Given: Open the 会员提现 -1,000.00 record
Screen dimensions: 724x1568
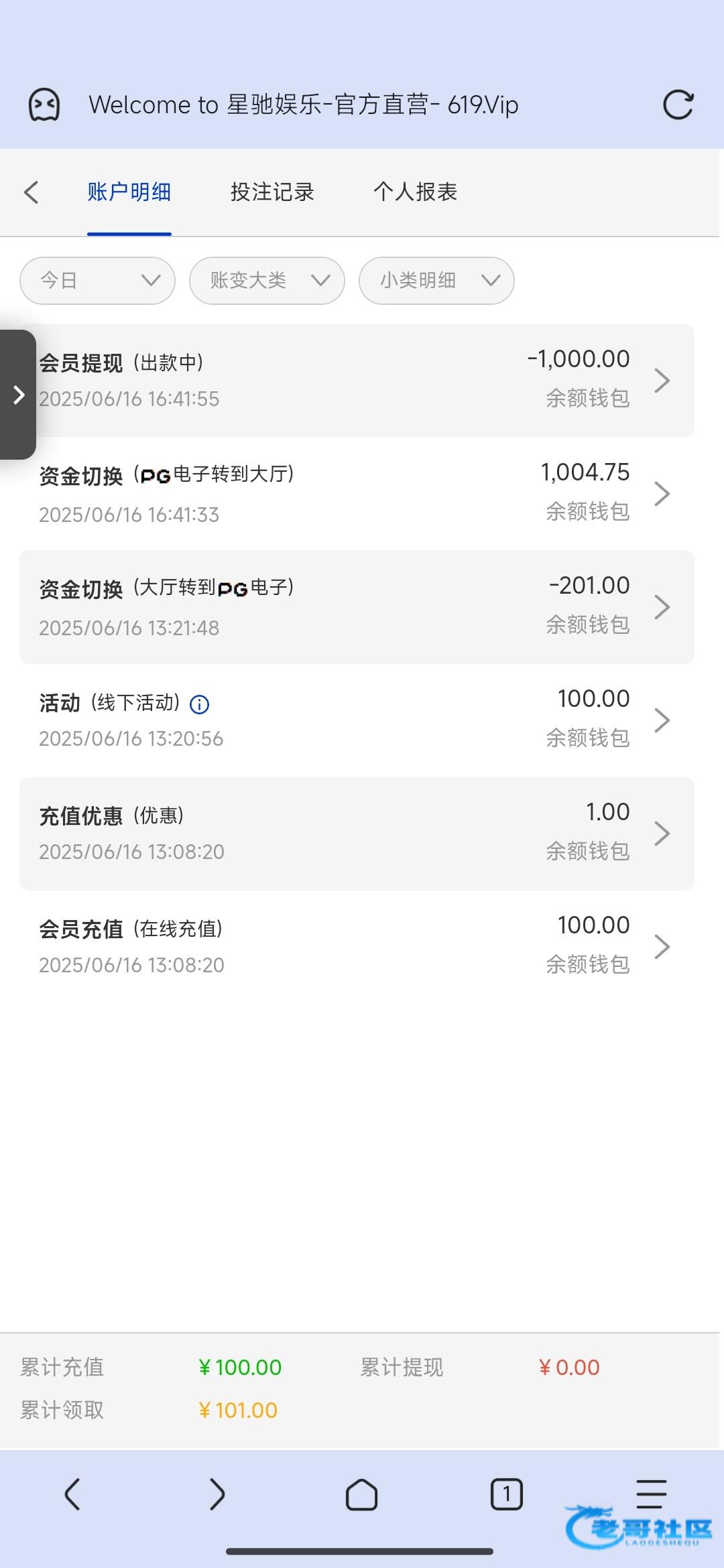Looking at the screenshot, I should coord(357,381).
